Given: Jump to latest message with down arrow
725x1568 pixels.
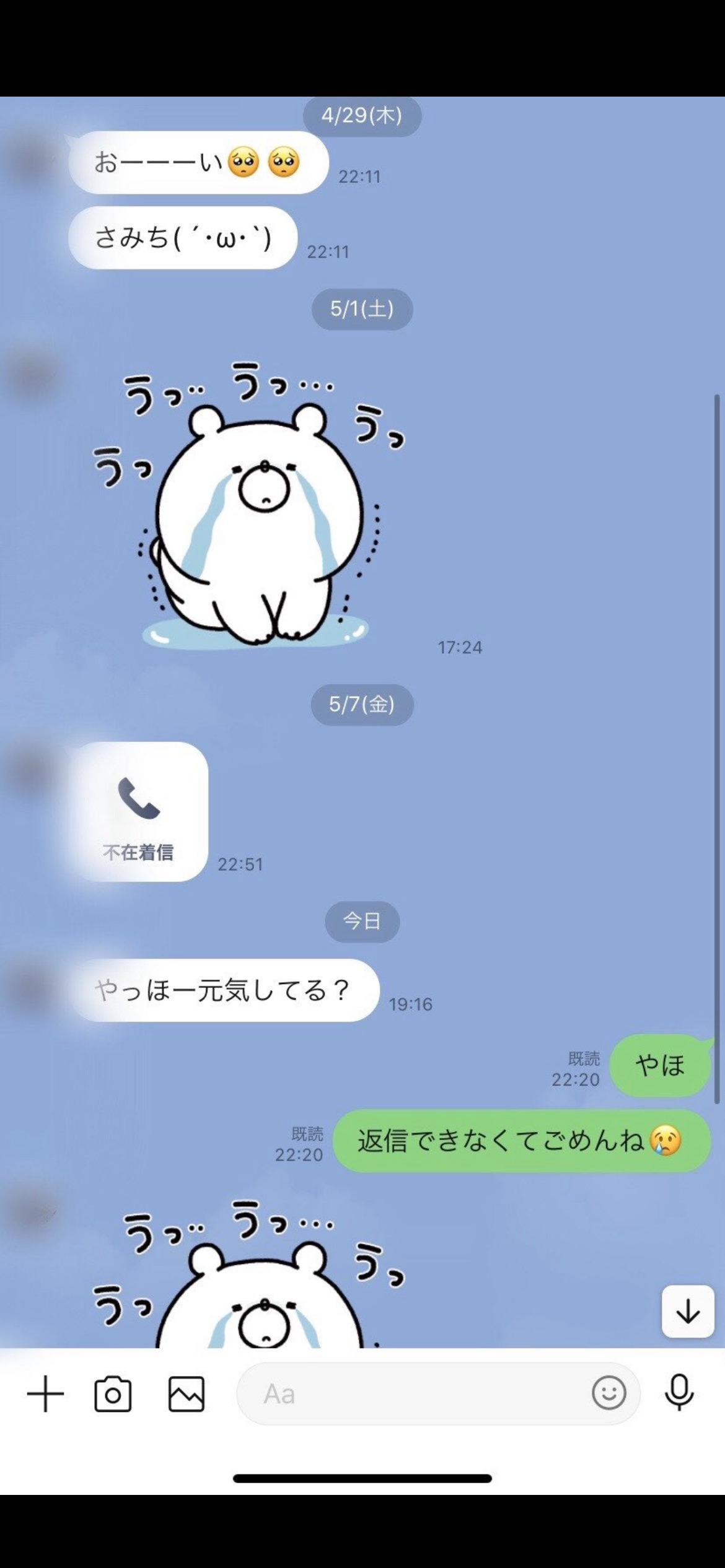Looking at the screenshot, I should [x=688, y=1312].
